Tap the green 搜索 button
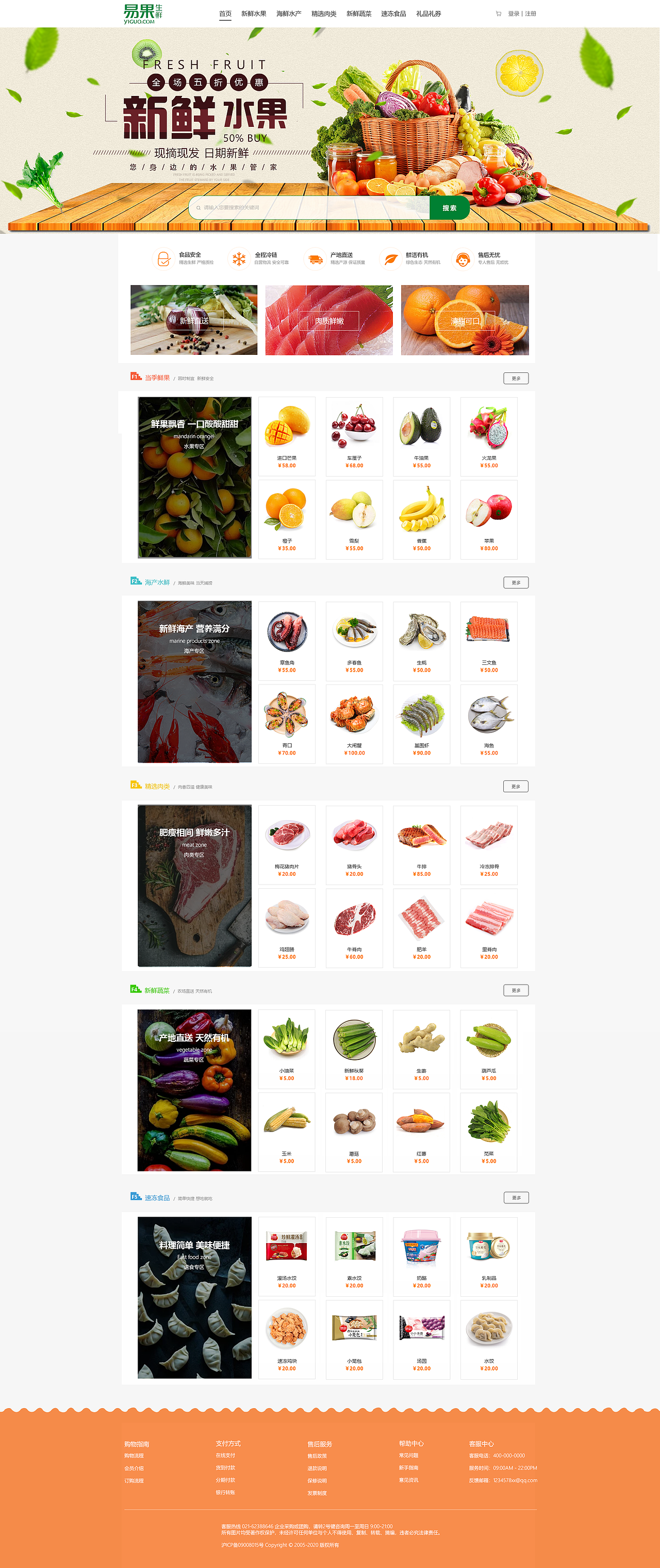This screenshot has height=1568, width=660. 449,207
